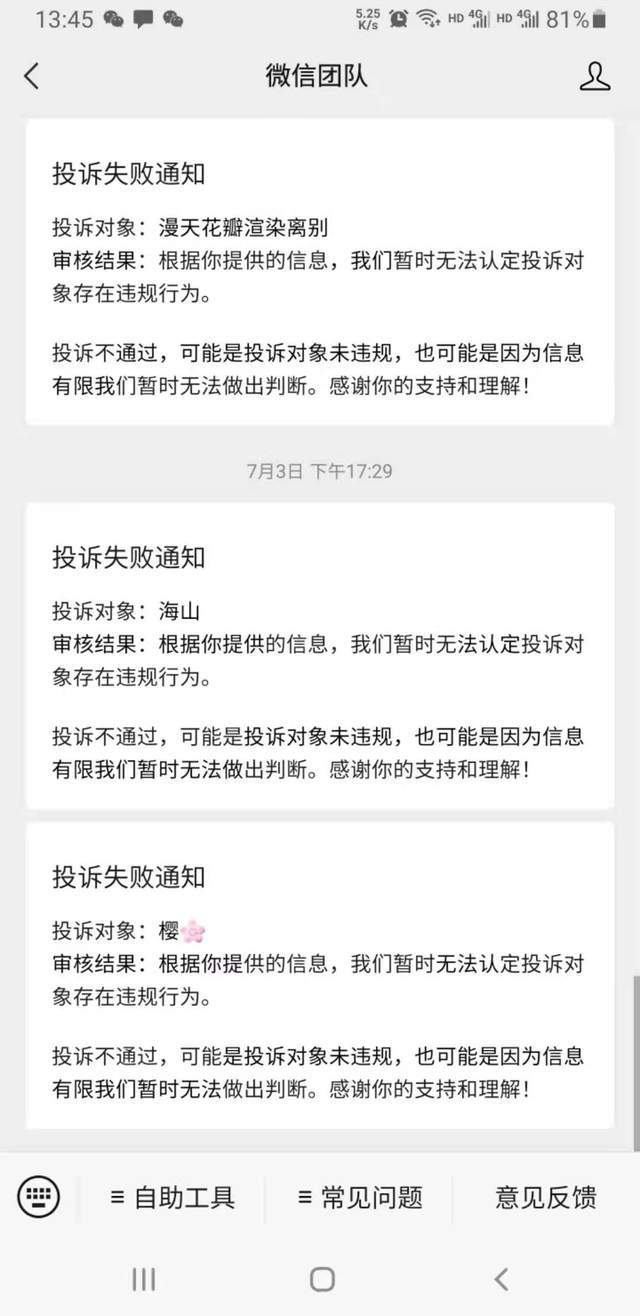The height and width of the screenshot is (1316, 640).
Task: Open the recent apps view
Action: pos(143,1278)
